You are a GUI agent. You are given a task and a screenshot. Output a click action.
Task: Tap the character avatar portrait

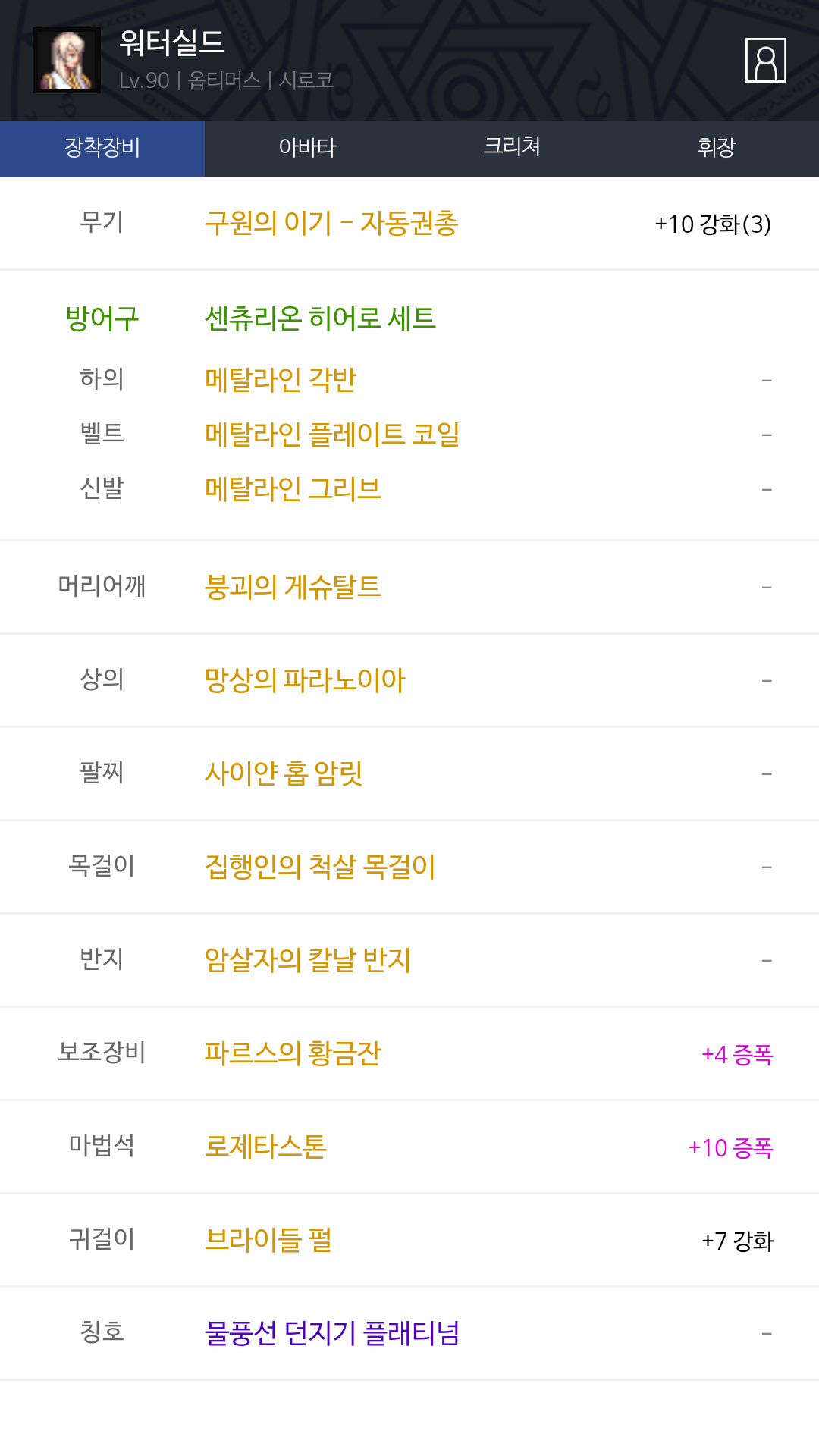(x=67, y=61)
